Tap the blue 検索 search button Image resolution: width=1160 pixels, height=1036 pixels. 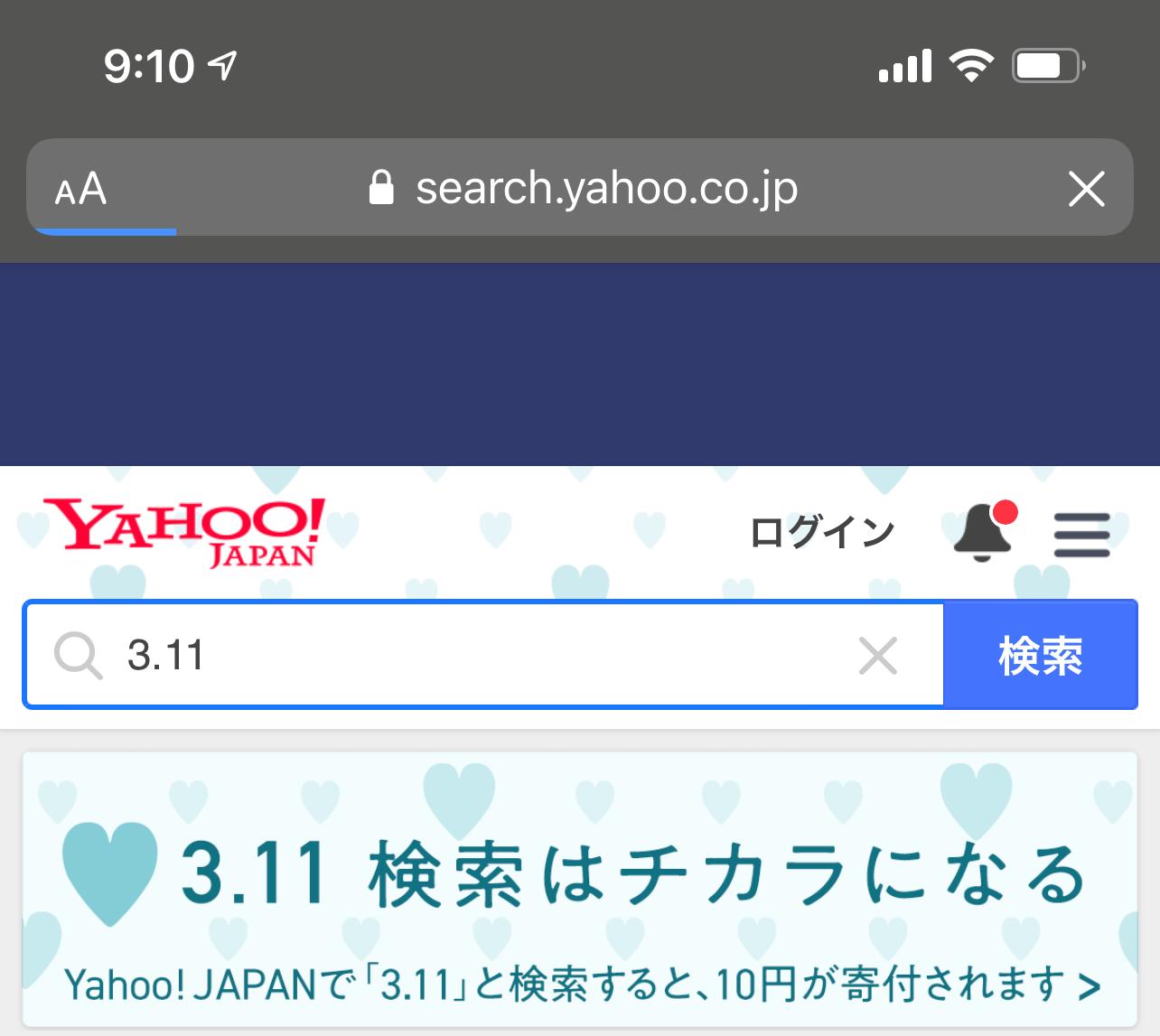pyautogui.click(x=1040, y=655)
